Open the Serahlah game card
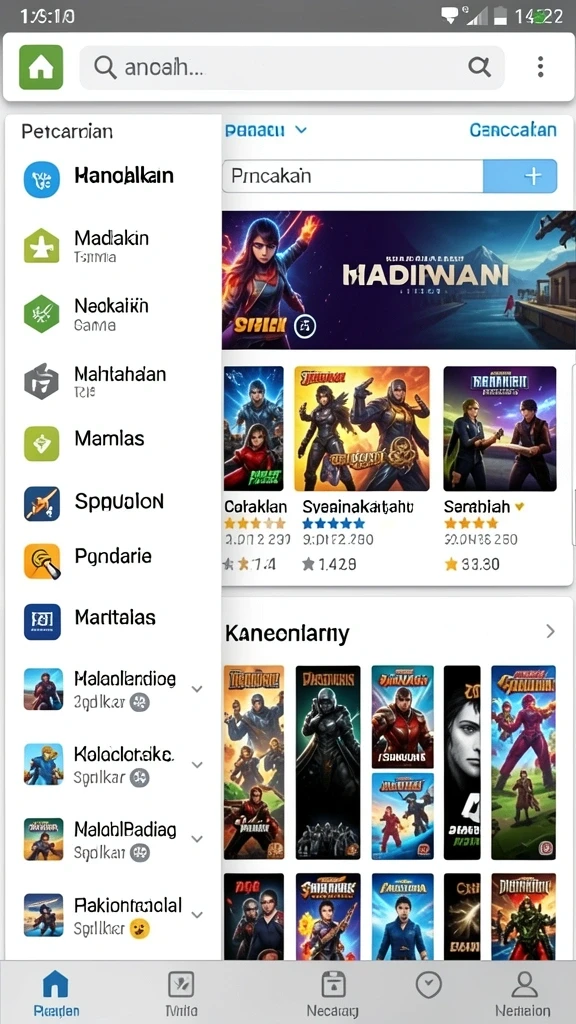 [x=500, y=468]
